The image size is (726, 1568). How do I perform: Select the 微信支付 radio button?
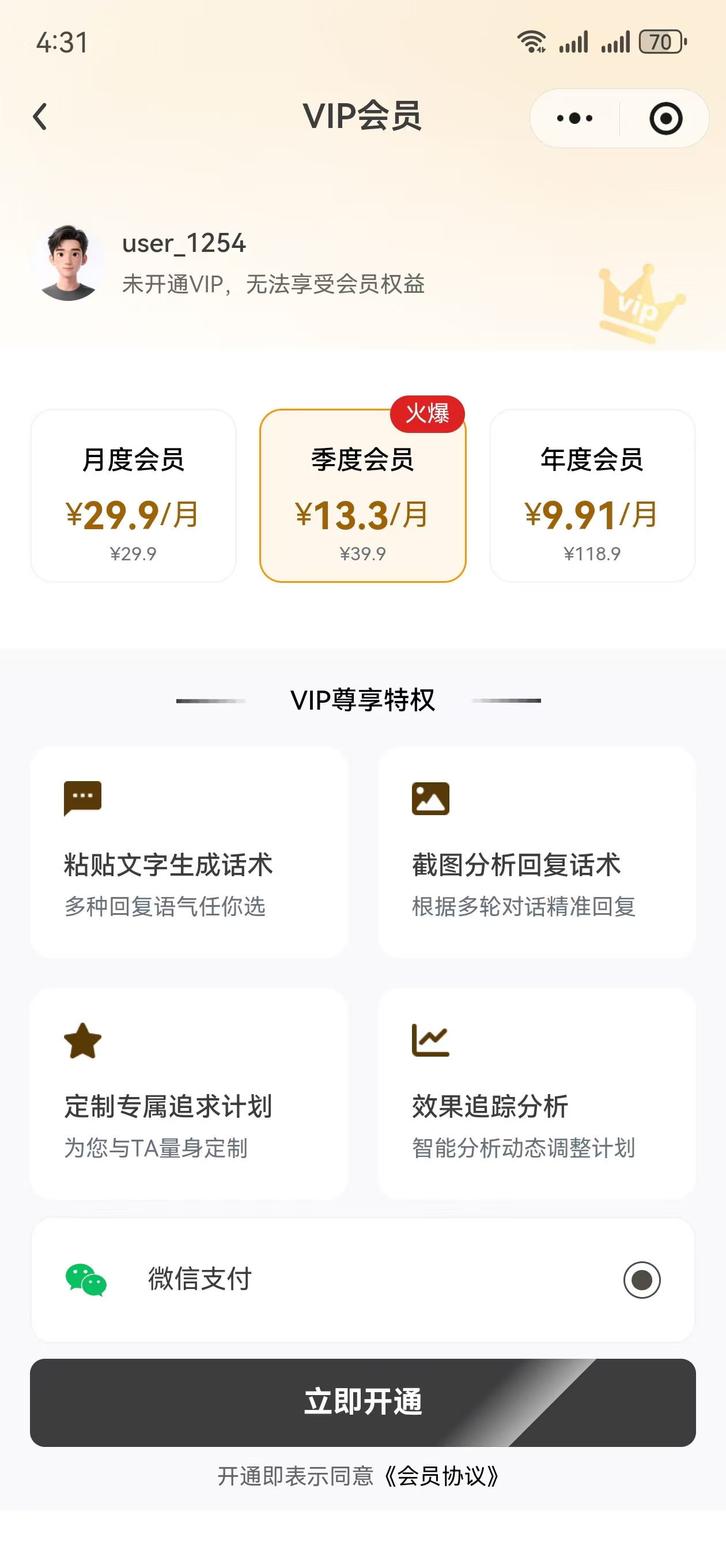[641, 1280]
